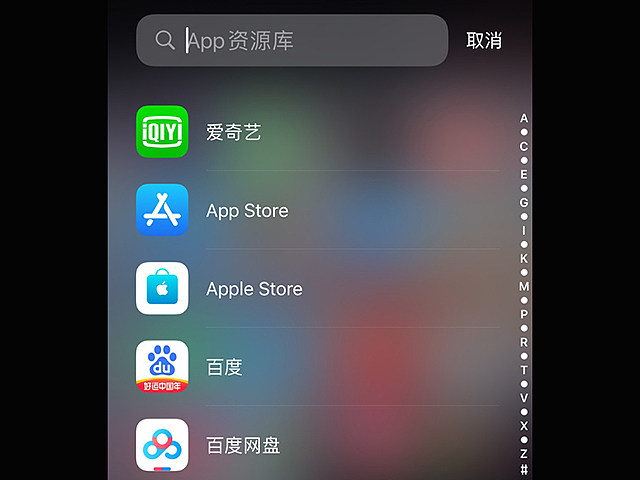Image resolution: width=640 pixels, height=480 pixels.
Task: Launch 百度网盘 from the list
Action: pos(162,445)
